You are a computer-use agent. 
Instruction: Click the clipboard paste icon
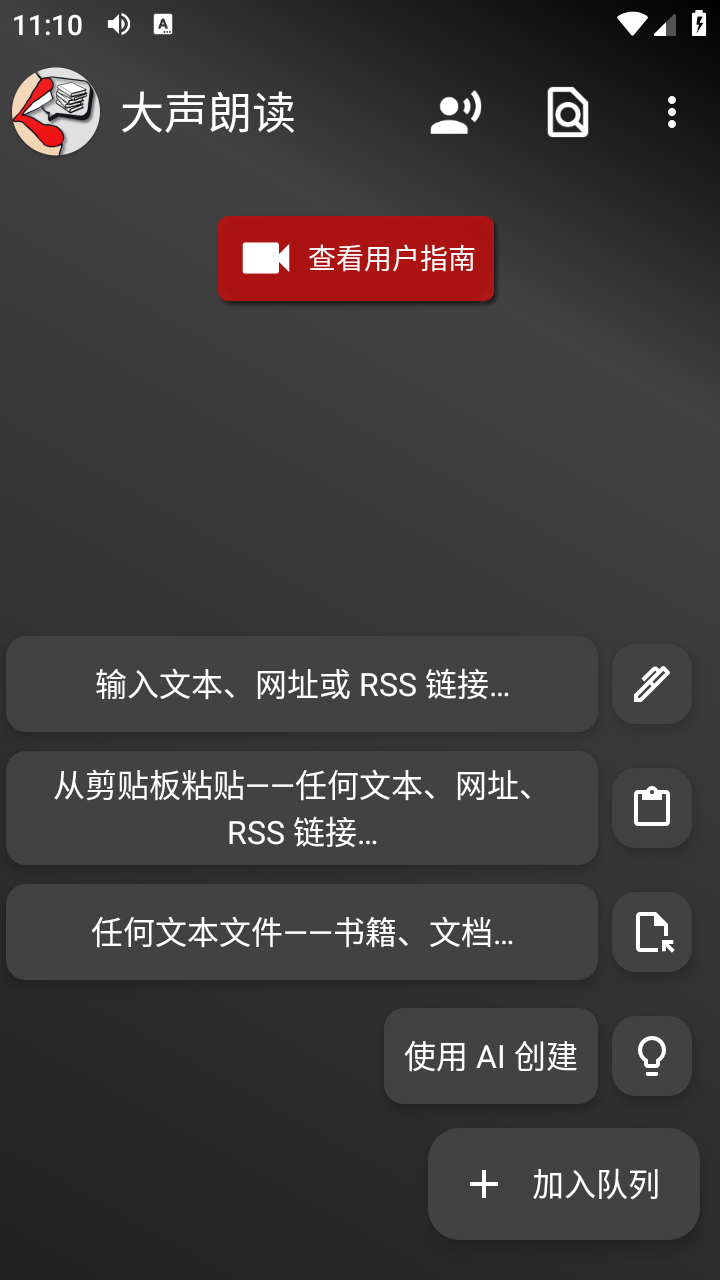pyautogui.click(x=651, y=808)
